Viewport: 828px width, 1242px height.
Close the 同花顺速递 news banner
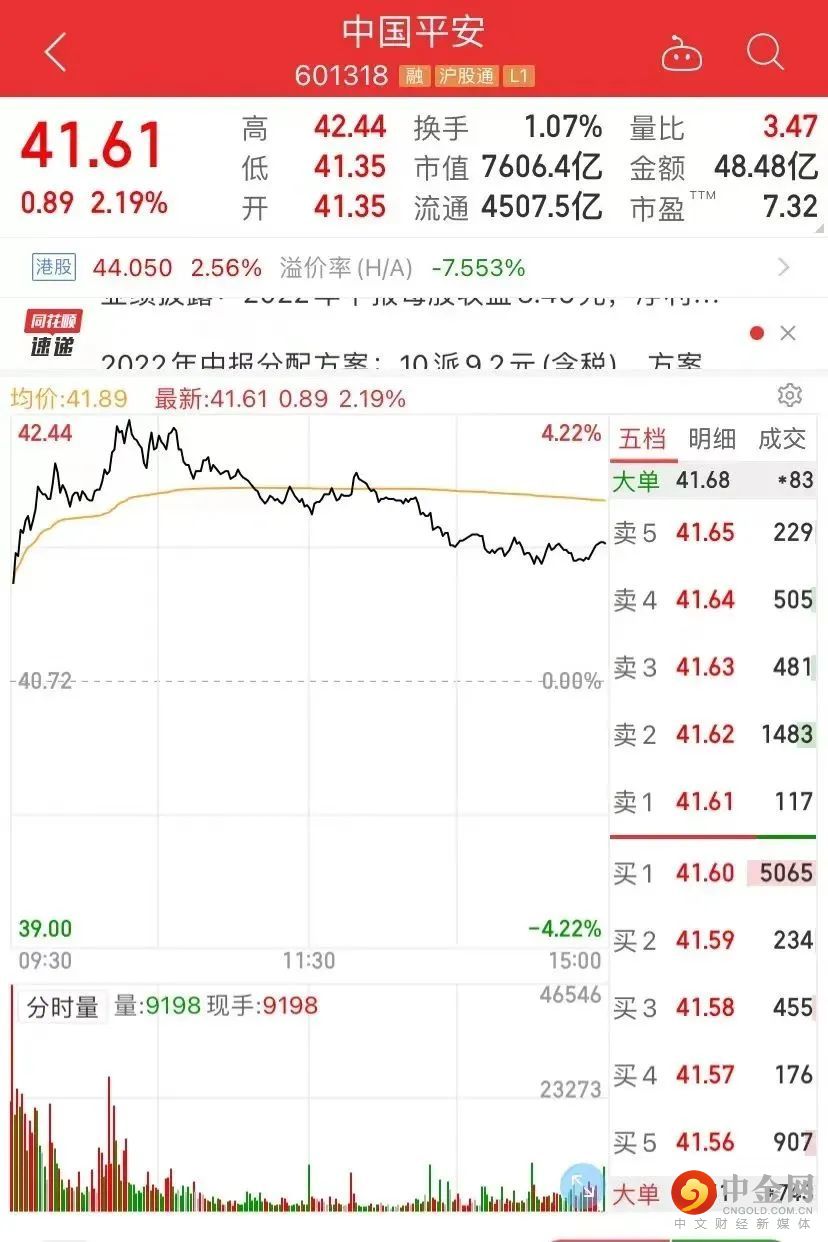788,333
